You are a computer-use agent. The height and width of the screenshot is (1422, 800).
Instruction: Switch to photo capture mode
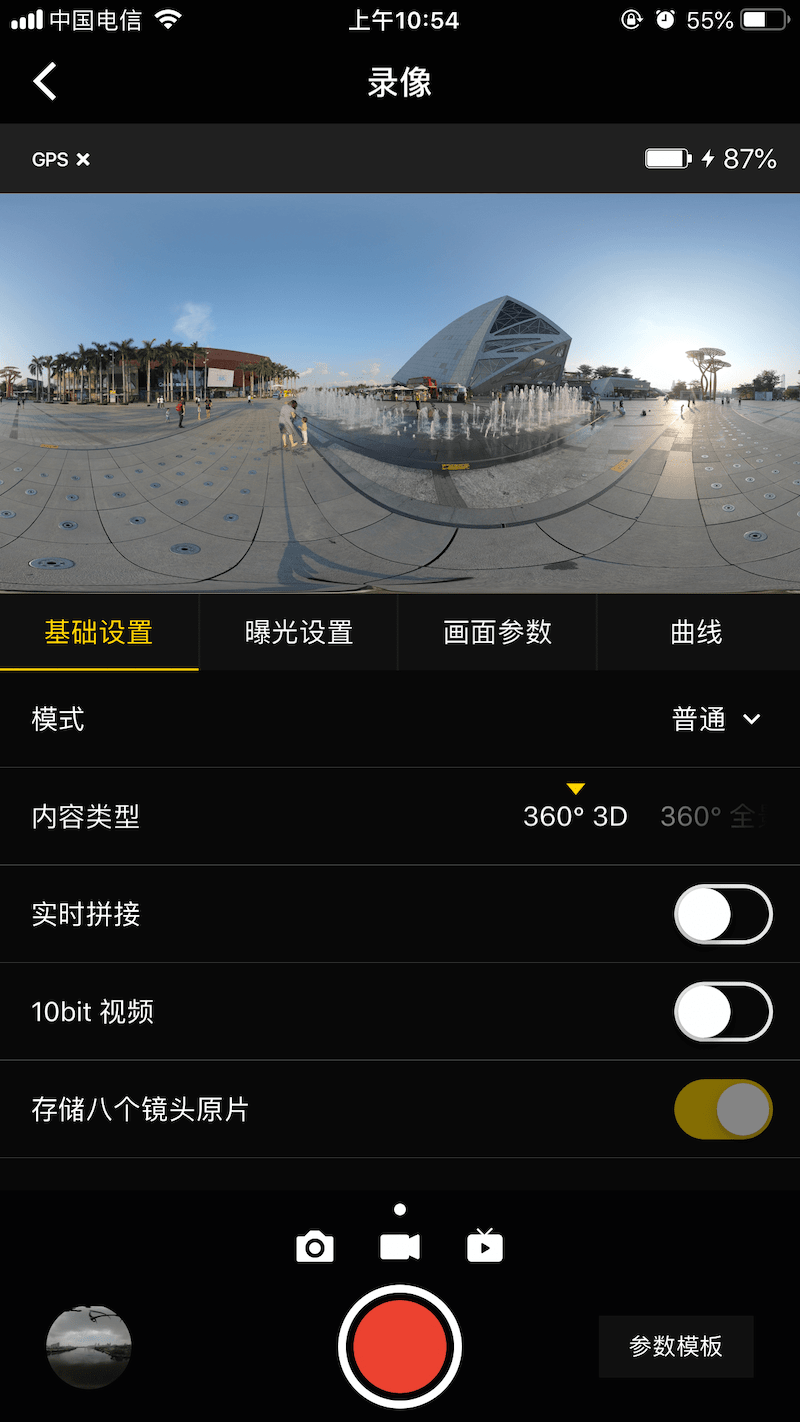coord(315,1247)
